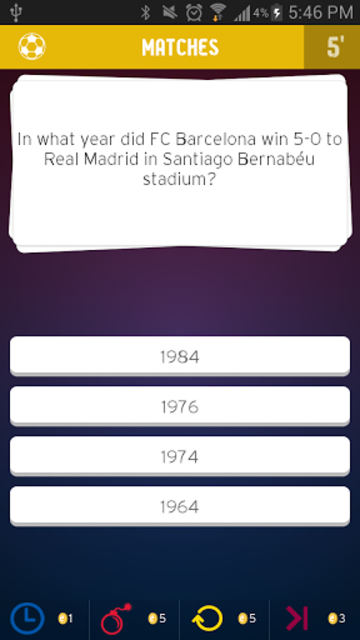Tap the soccer ball icon
This screenshot has width=360, height=640.
point(32,46)
